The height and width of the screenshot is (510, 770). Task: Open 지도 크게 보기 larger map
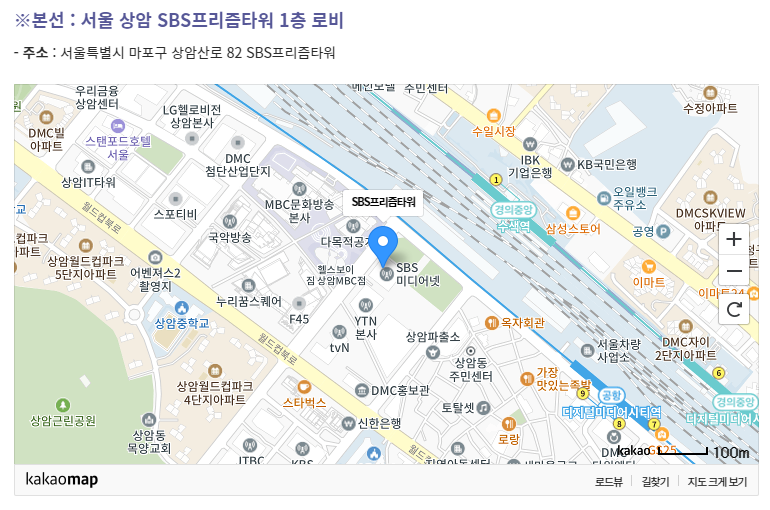click(x=717, y=482)
